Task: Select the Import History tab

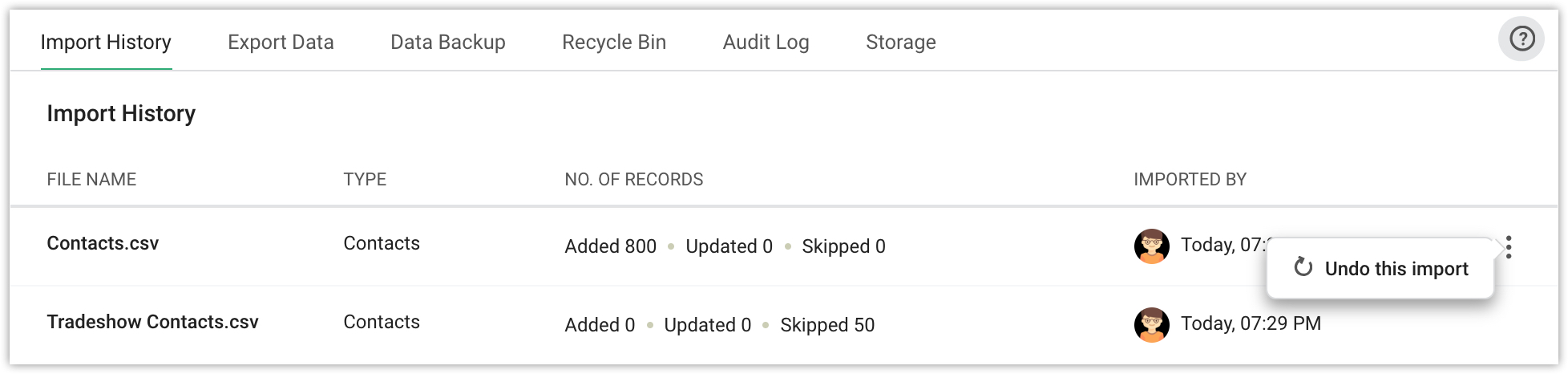Action: click(106, 42)
